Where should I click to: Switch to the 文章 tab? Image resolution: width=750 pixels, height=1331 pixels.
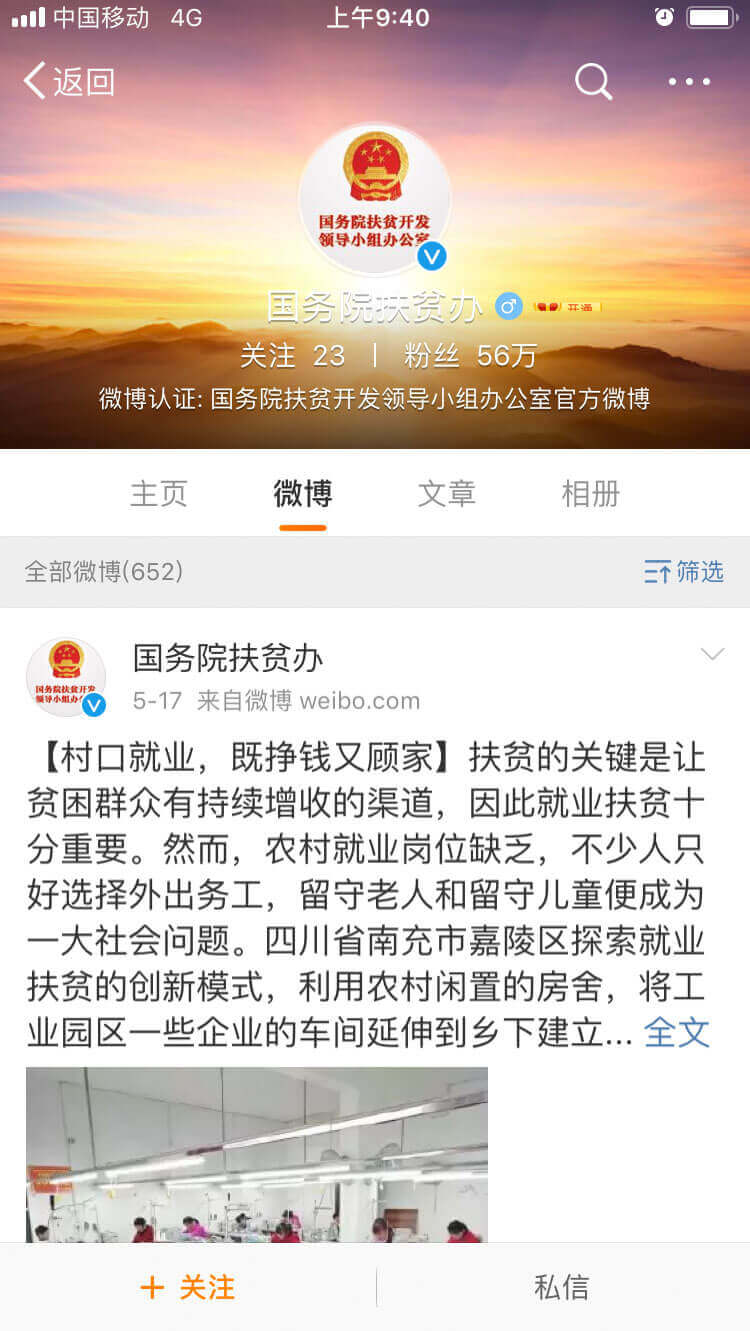(447, 493)
